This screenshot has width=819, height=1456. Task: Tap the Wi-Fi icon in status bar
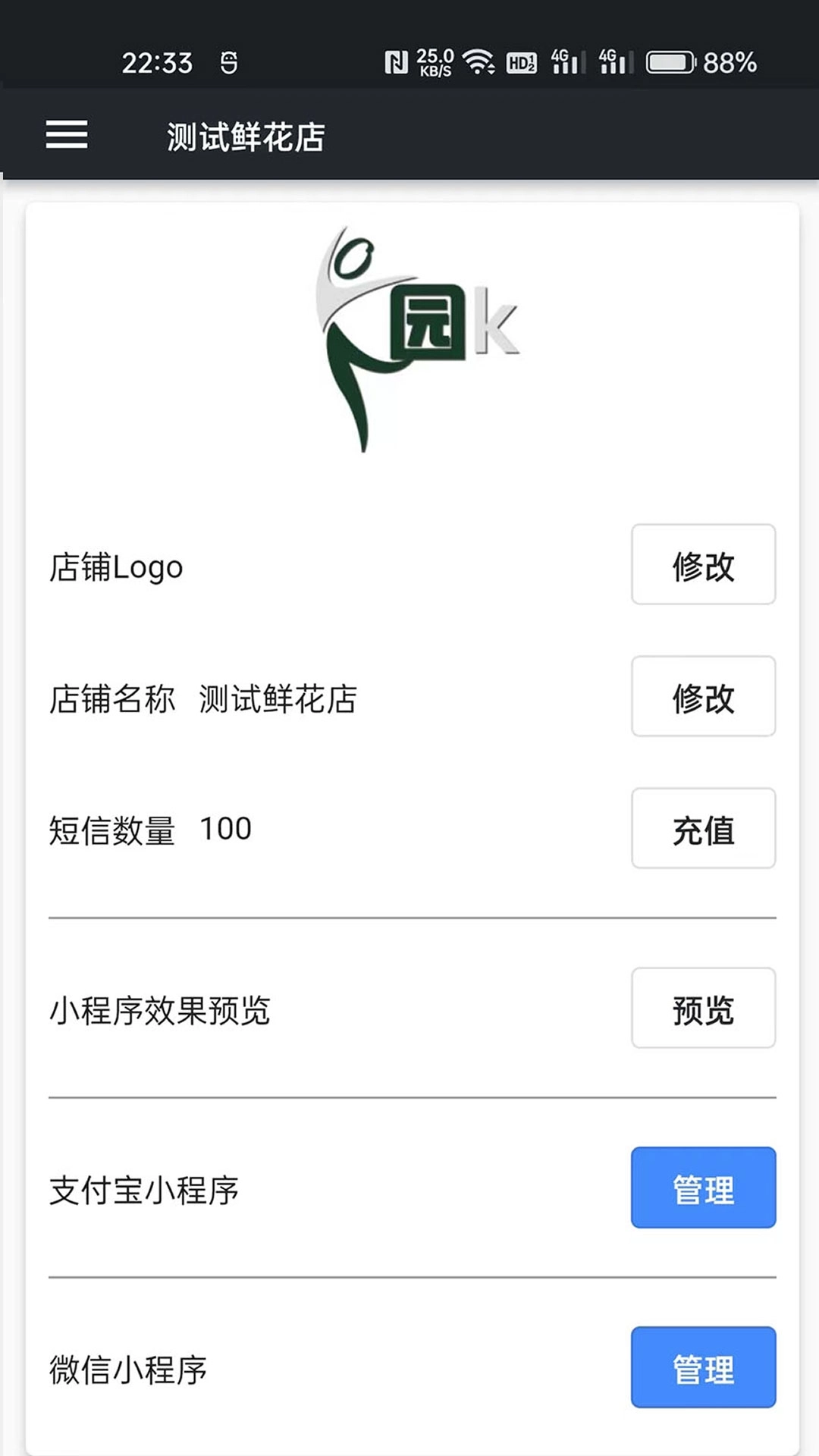[478, 61]
